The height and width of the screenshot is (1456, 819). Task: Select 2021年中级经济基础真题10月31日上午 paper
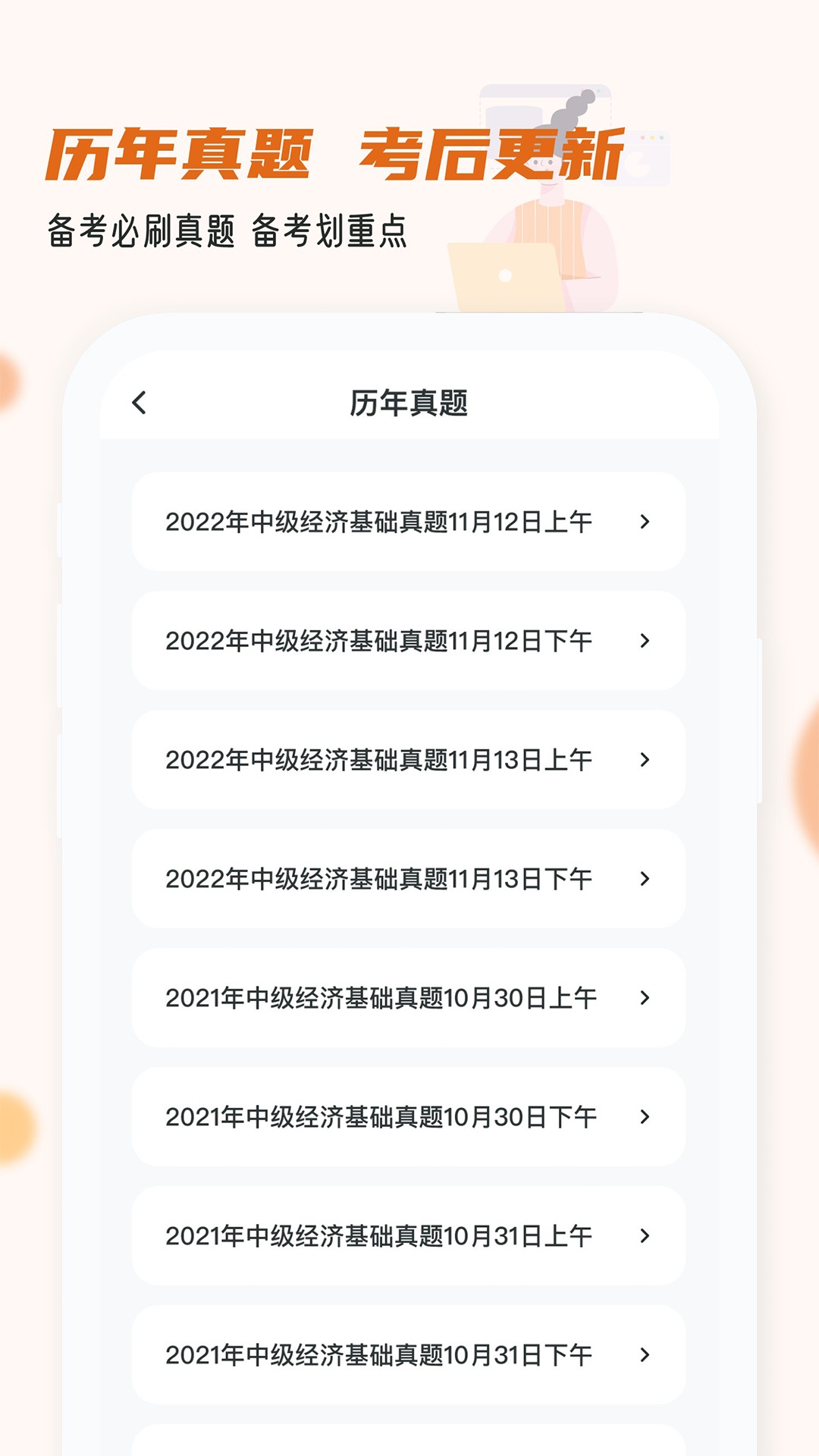tap(379, 1236)
